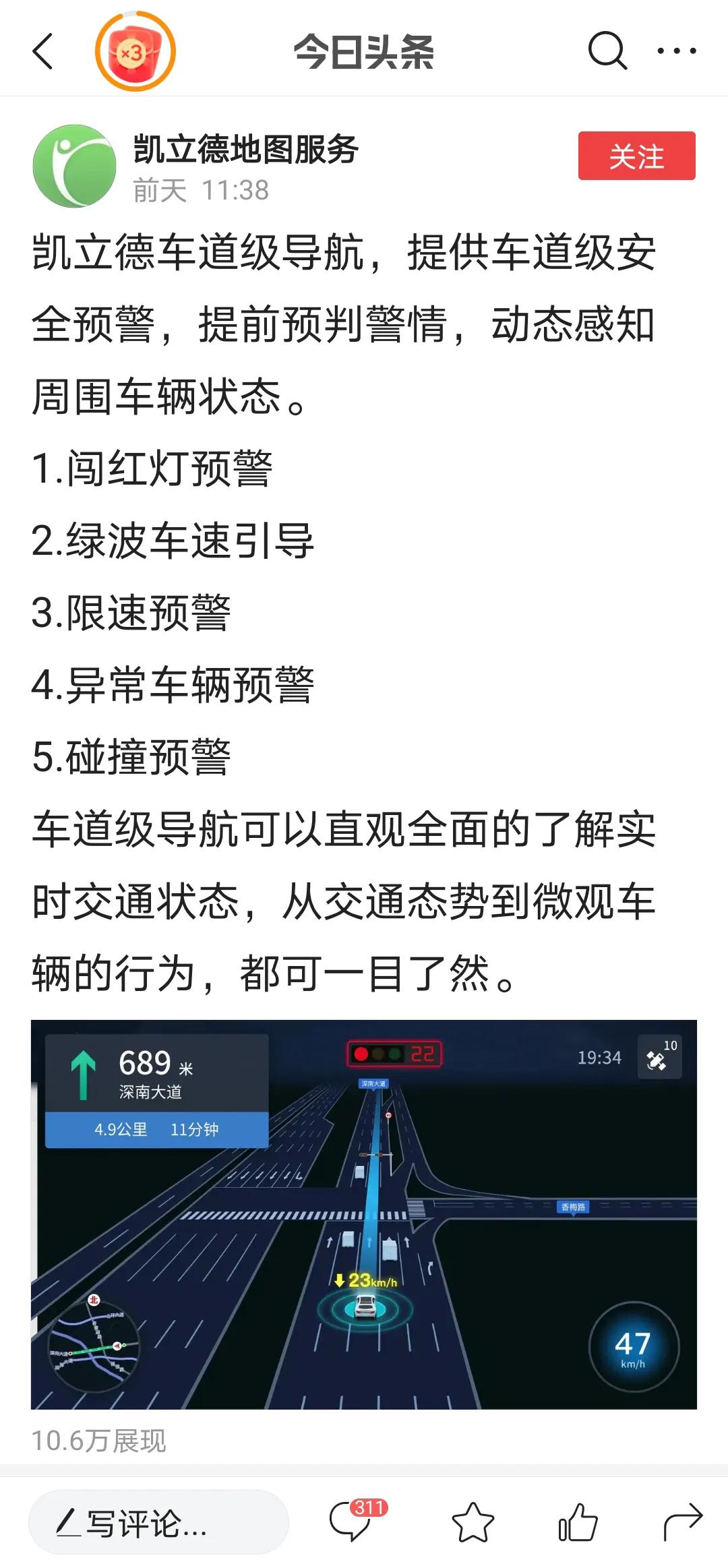Open the comments icon showing 311
This screenshot has width=728, height=1568.
[352, 1522]
